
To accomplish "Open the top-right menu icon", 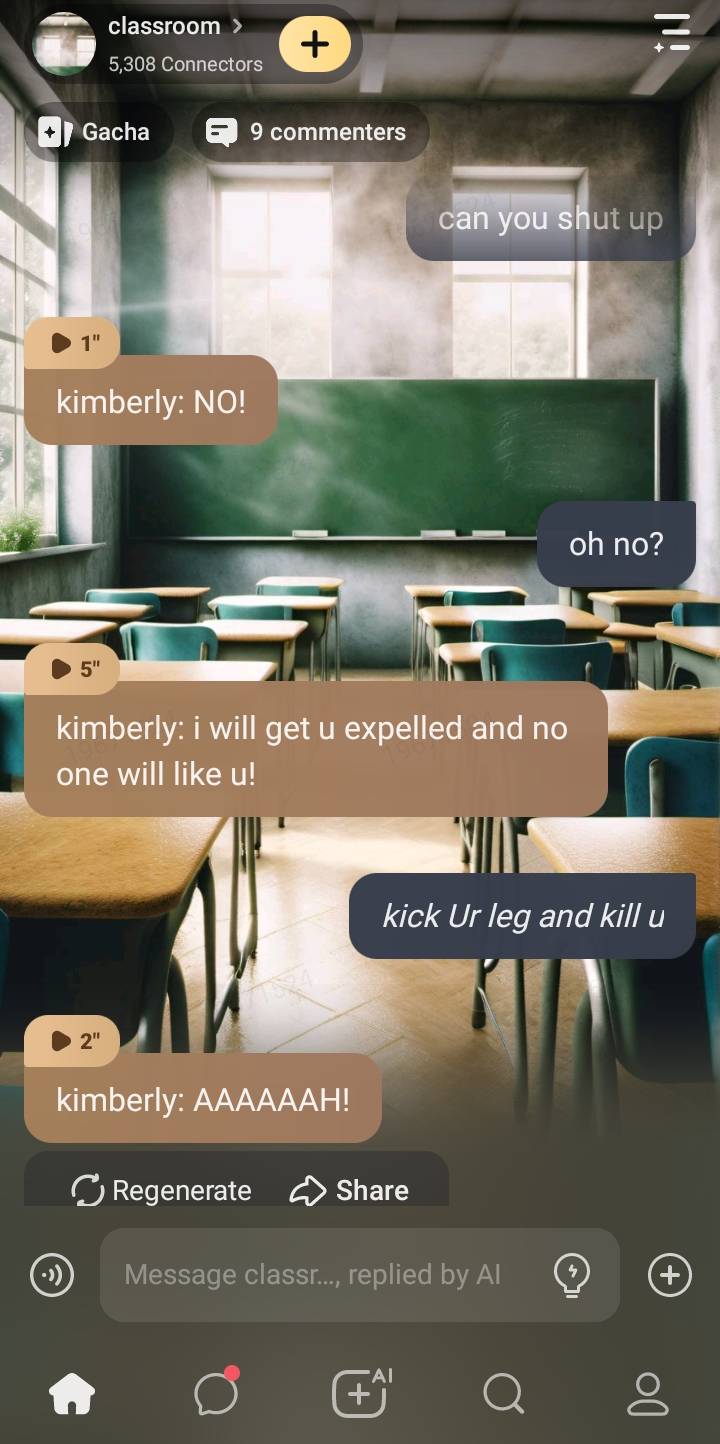I will click(672, 32).
